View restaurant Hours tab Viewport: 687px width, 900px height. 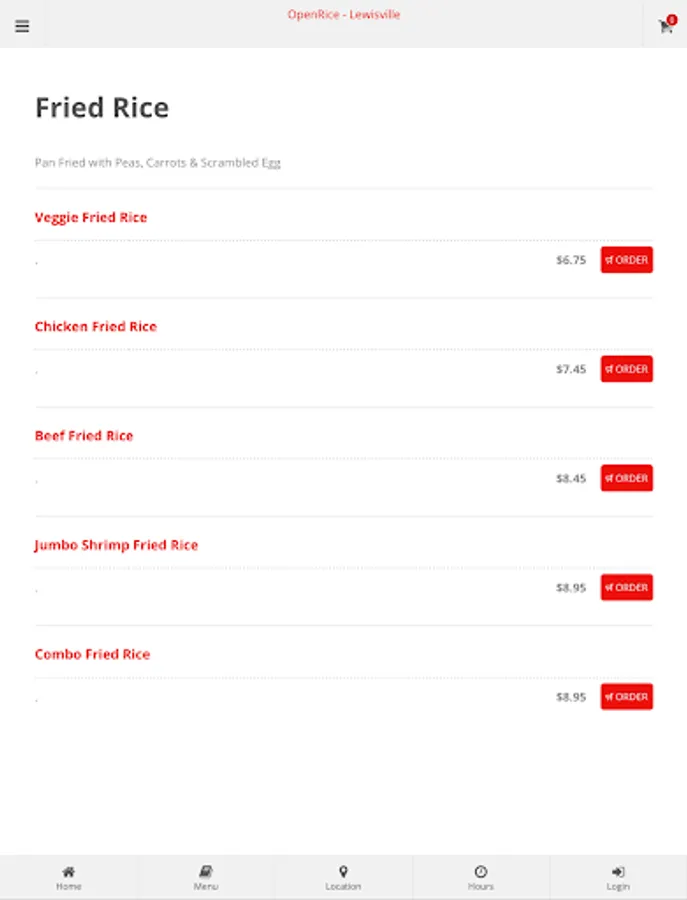click(481, 878)
